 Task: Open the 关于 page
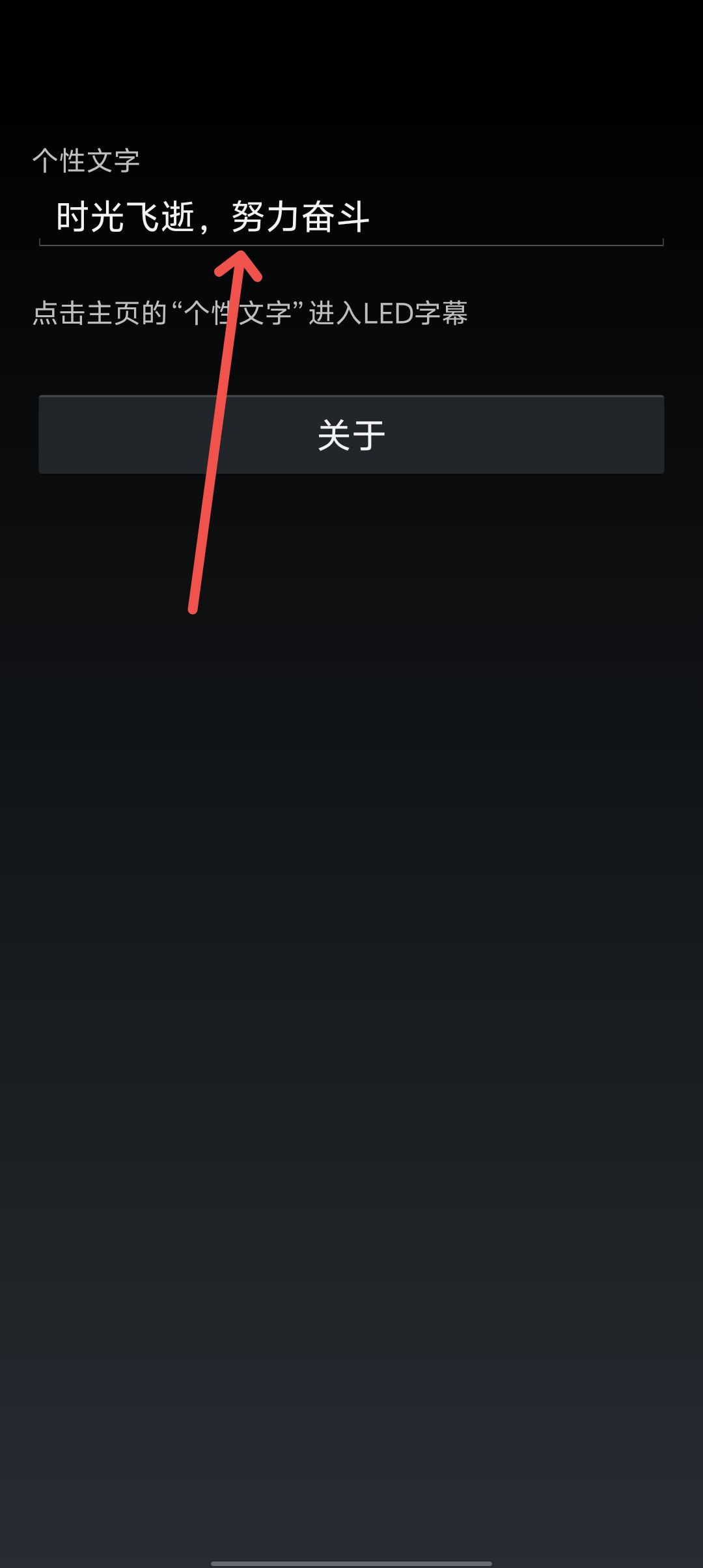pos(351,435)
